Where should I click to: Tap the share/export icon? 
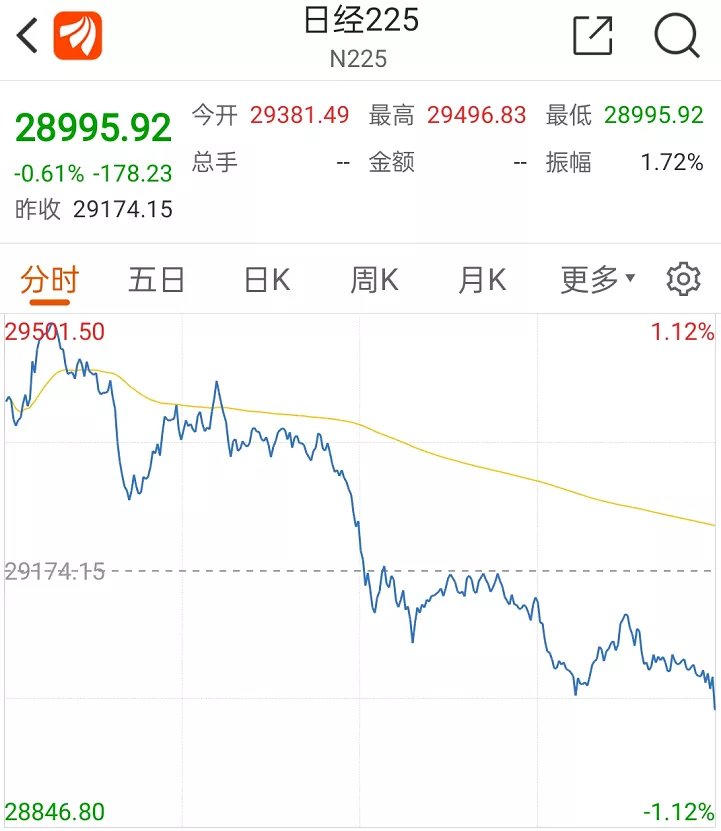[594, 35]
